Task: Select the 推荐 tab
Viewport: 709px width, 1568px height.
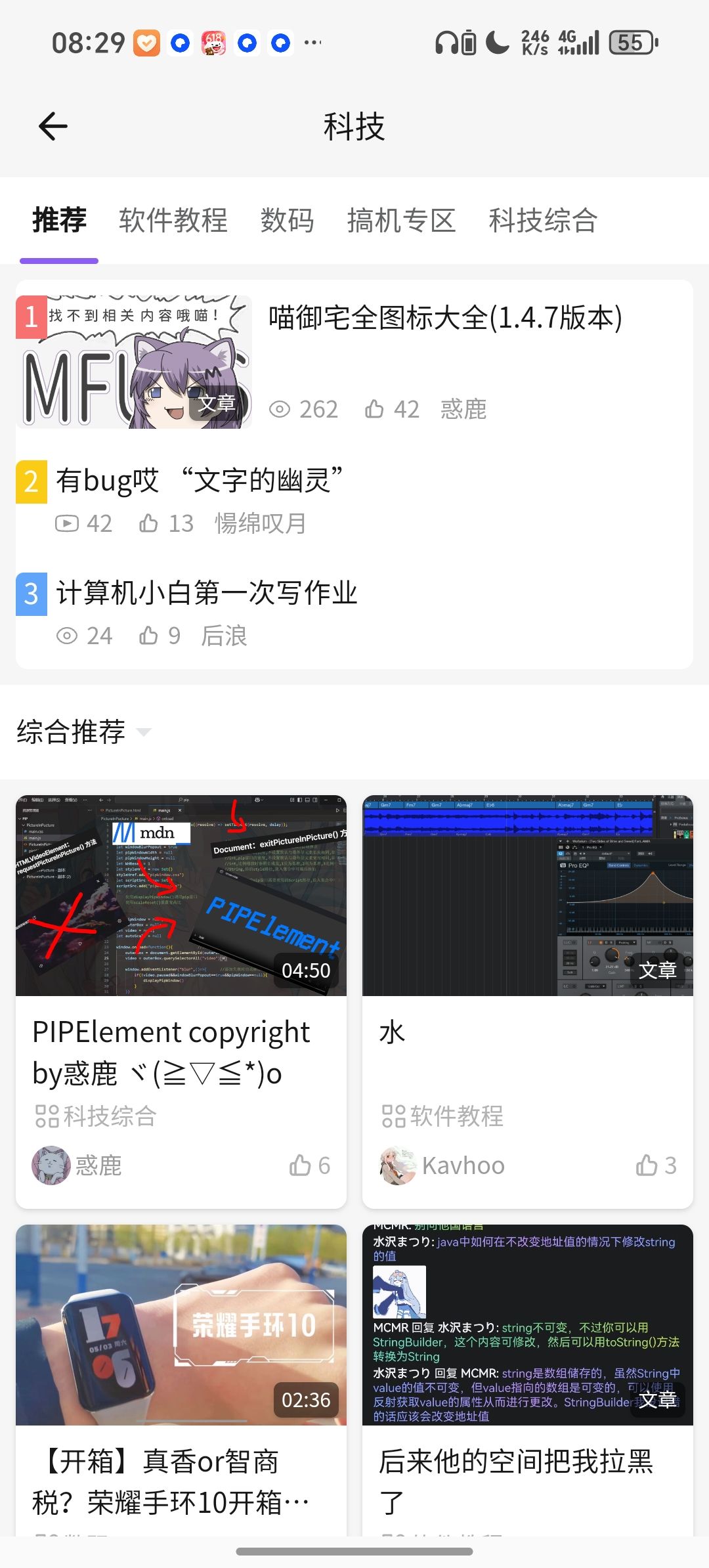Action: tap(59, 221)
